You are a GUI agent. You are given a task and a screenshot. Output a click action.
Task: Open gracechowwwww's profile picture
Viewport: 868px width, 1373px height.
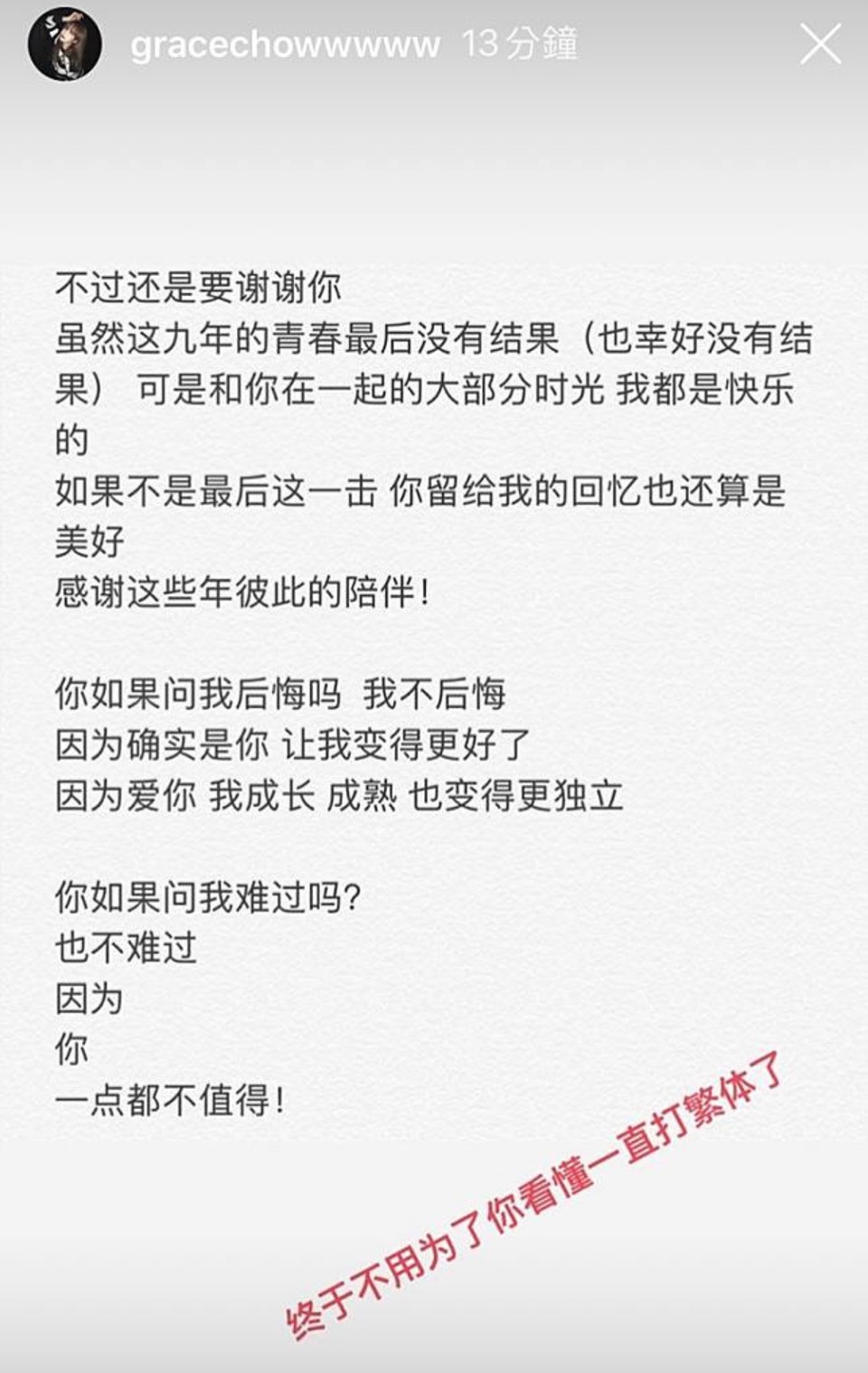coord(63,45)
